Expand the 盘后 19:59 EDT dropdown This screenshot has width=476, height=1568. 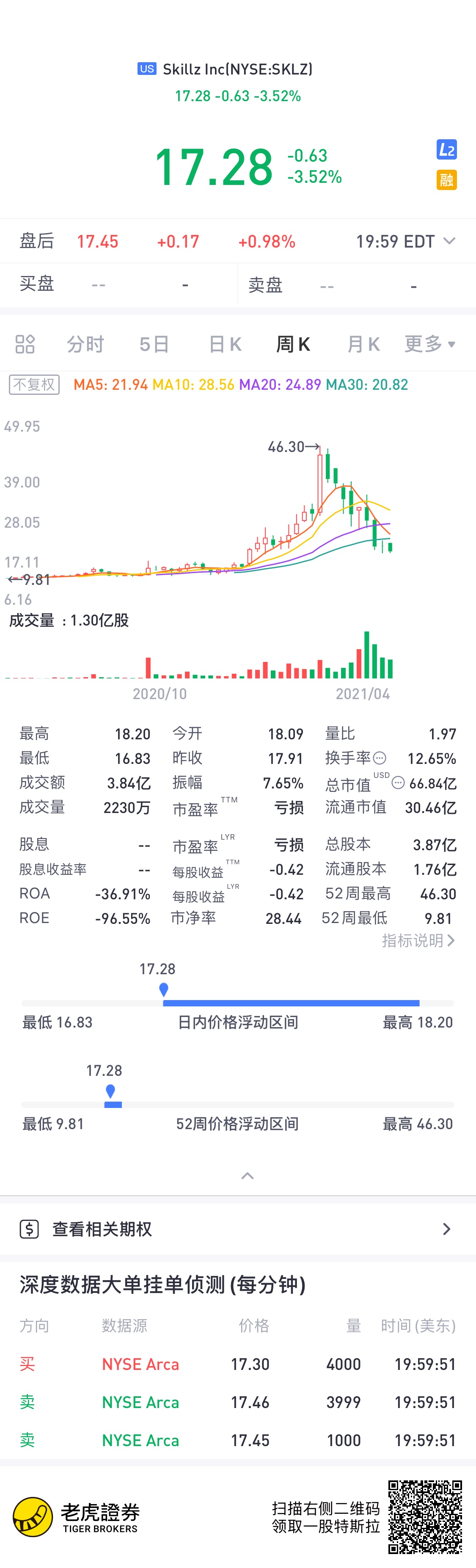pos(449,241)
